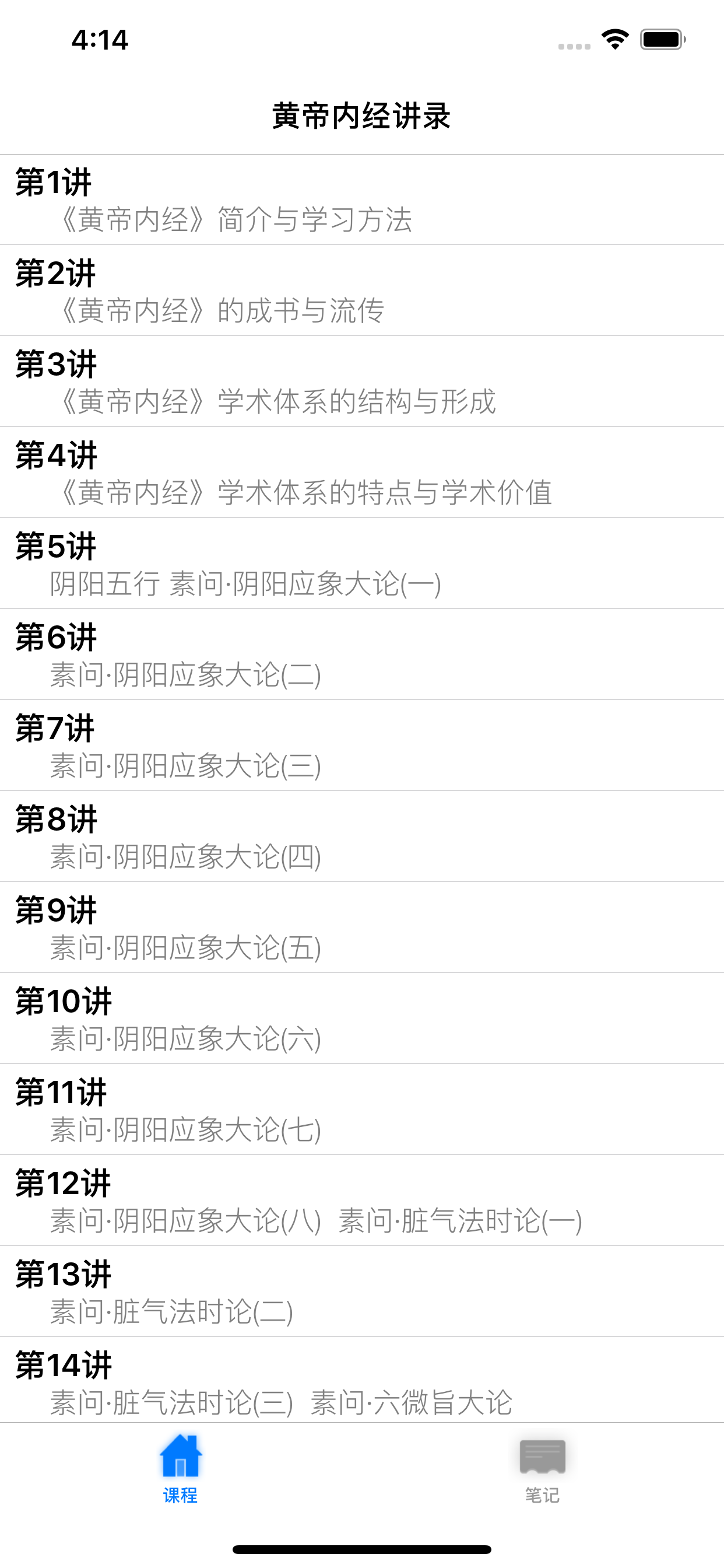
Task: Tap the clock showing 4:14
Action: [99, 40]
